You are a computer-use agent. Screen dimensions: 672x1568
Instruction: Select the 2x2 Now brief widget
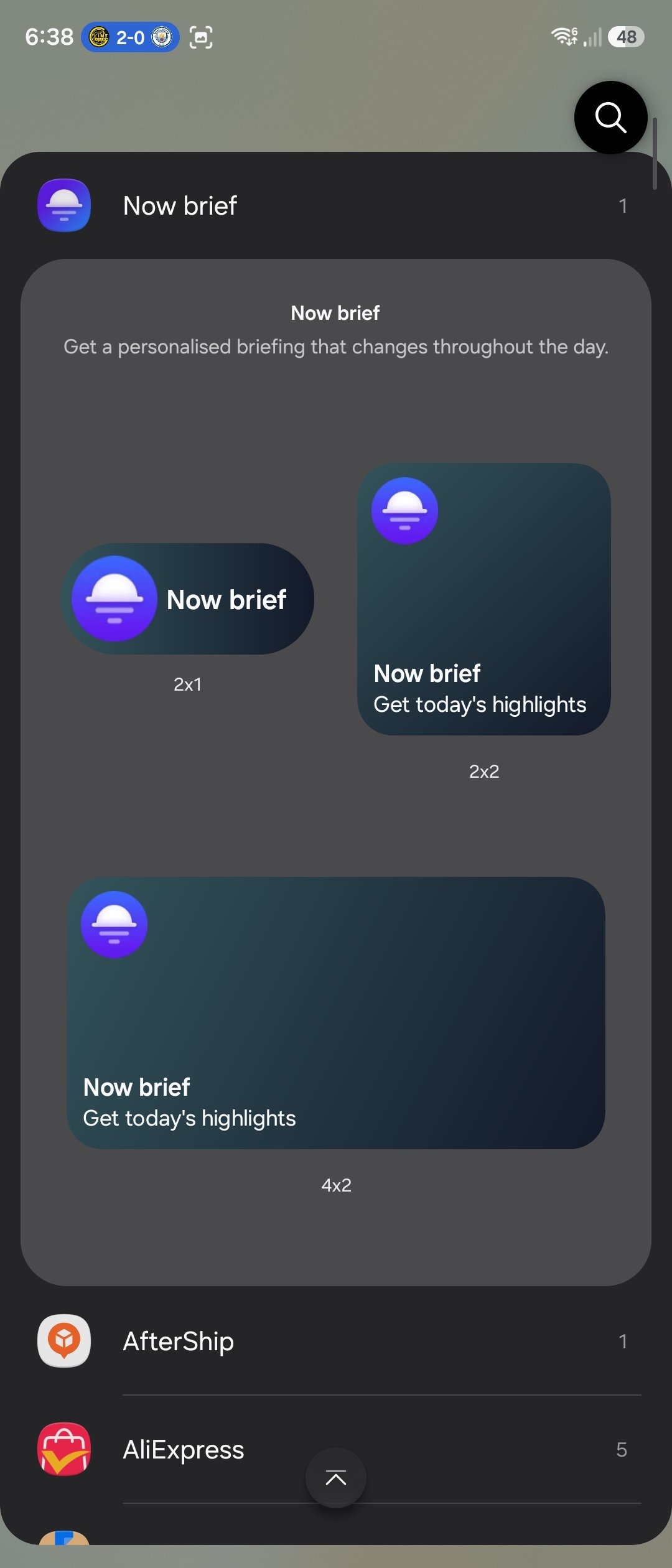[x=483, y=599]
